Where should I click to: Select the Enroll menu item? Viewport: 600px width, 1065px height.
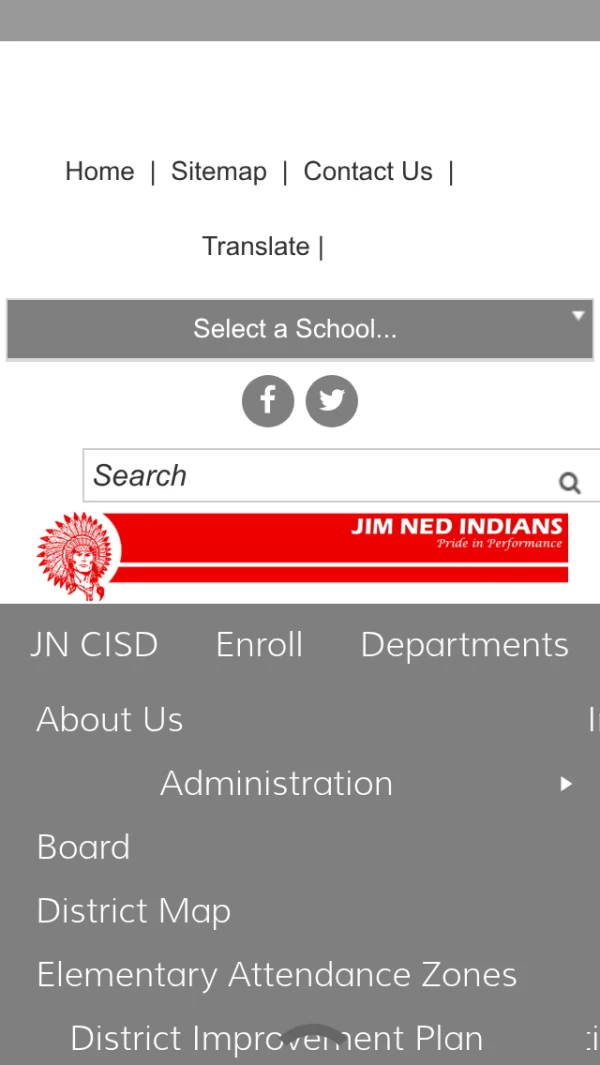[259, 645]
